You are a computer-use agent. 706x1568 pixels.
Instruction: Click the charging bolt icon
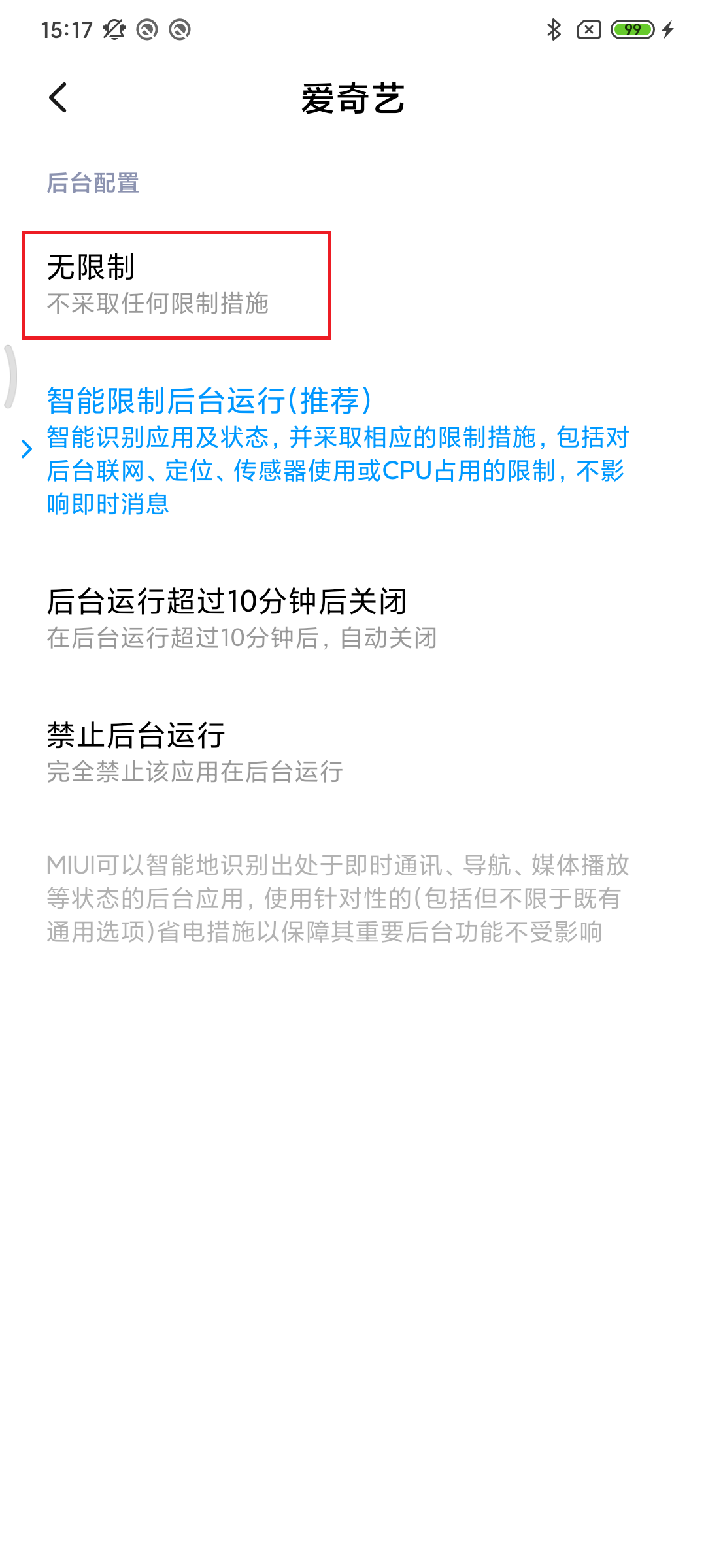[x=667, y=29]
